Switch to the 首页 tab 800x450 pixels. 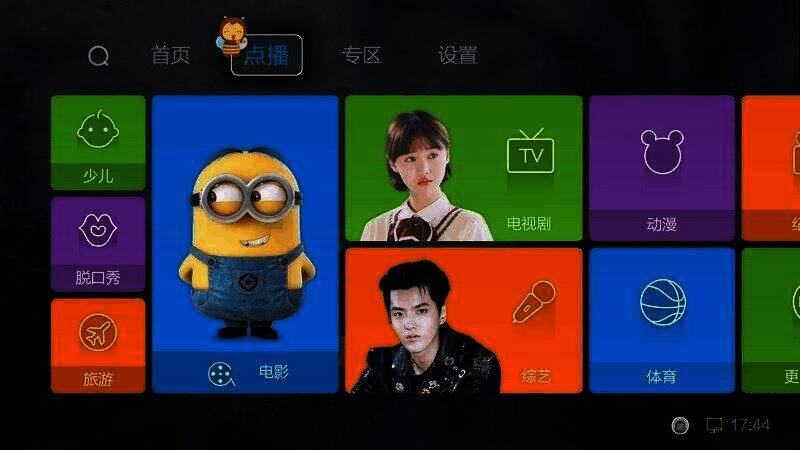click(x=170, y=56)
